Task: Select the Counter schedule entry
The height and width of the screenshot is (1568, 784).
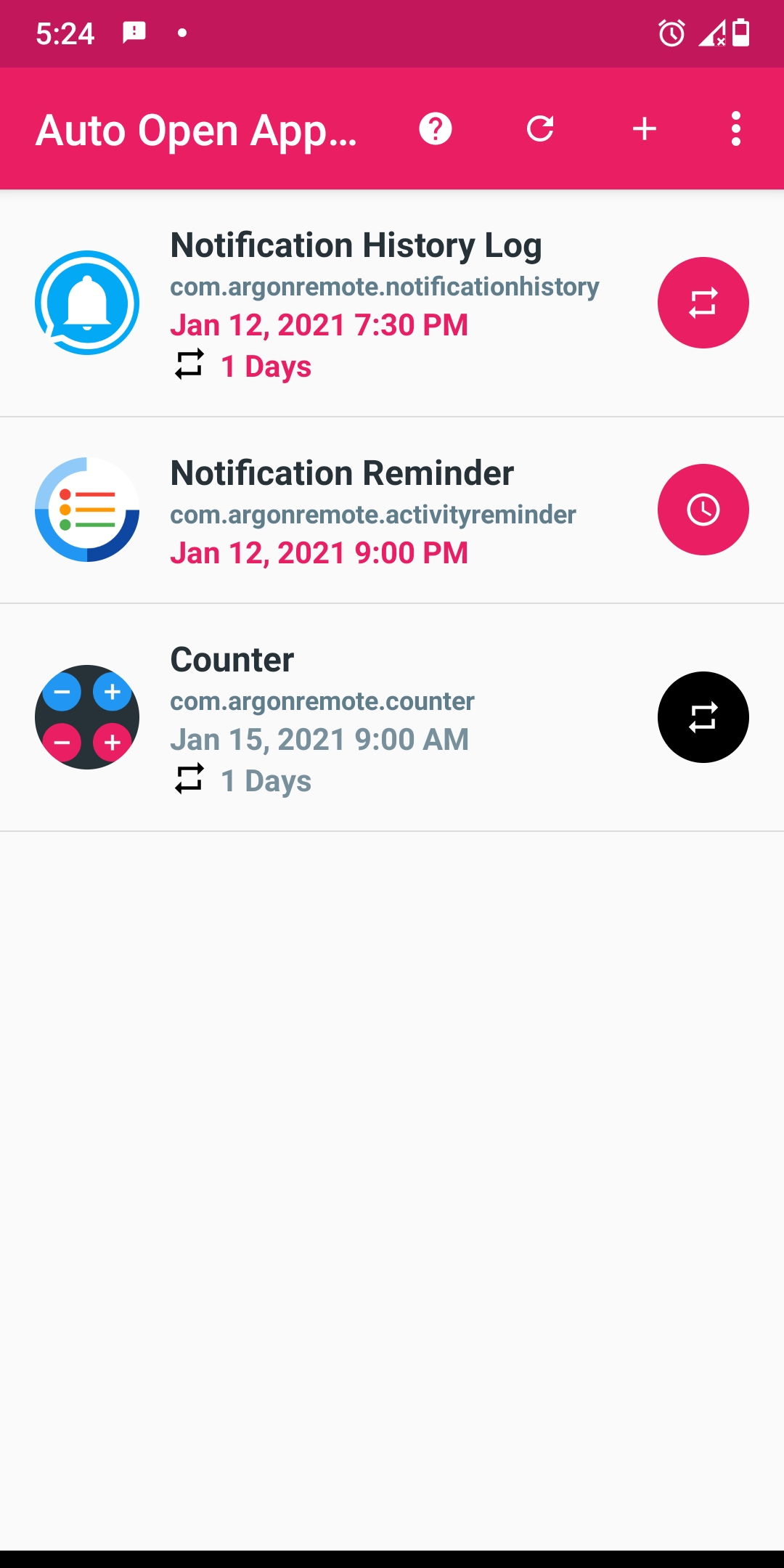Action: [x=363, y=717]
